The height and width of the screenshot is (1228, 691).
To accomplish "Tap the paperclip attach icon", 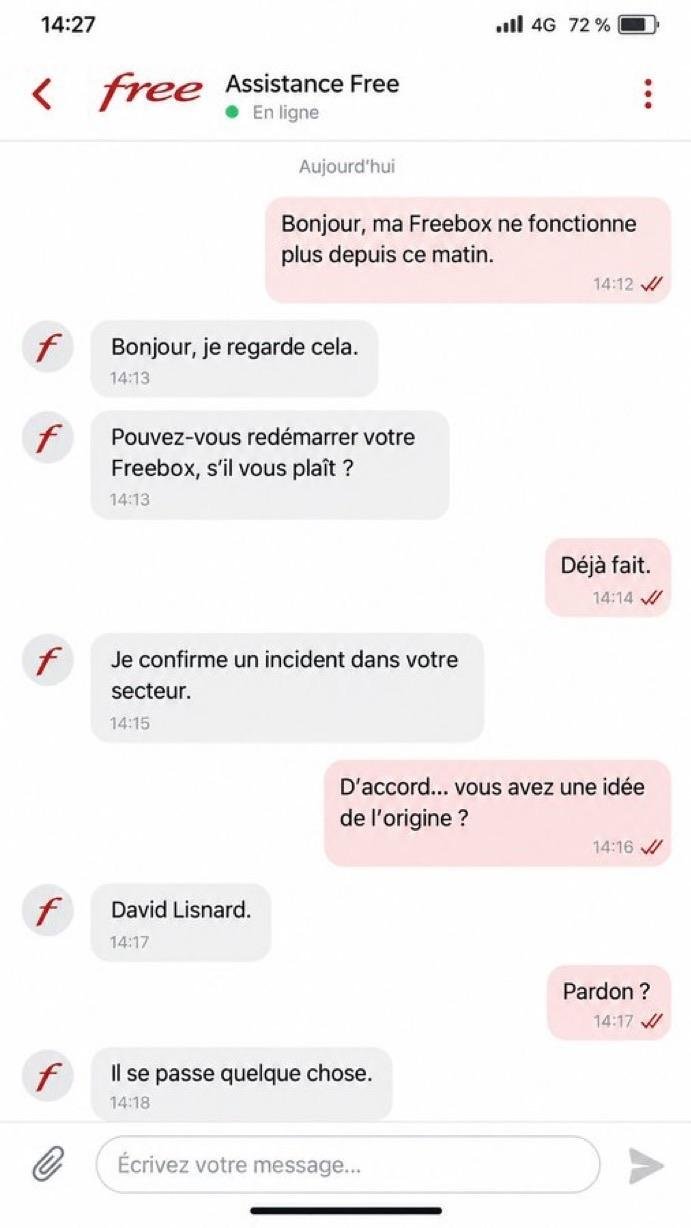I will coord(48,1164).
